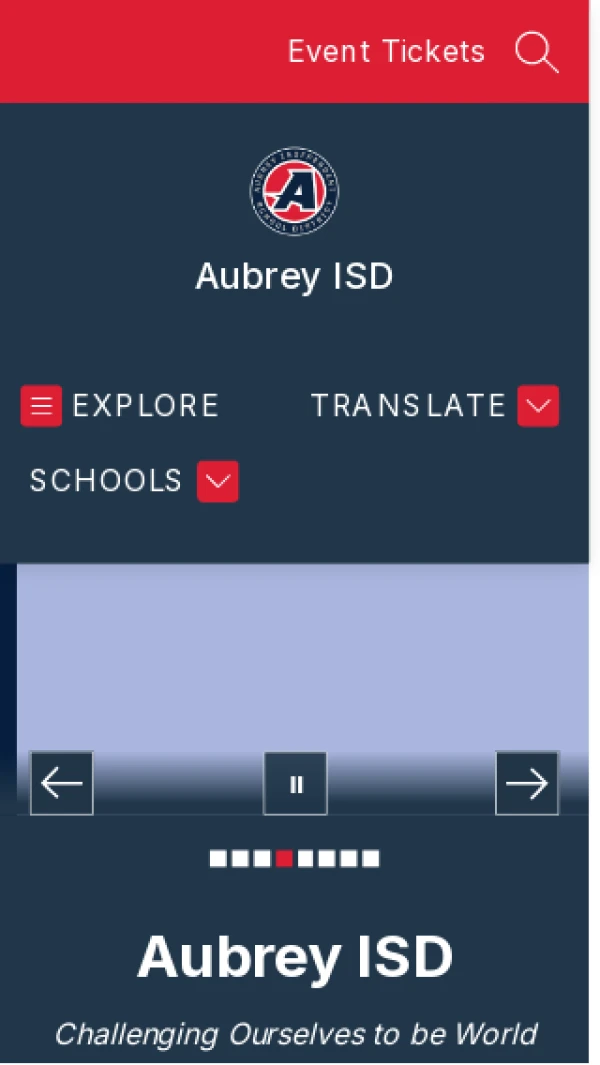Go to the previous slide
The width and height of the screenshot is (600, 1065).
pos(62,783)
